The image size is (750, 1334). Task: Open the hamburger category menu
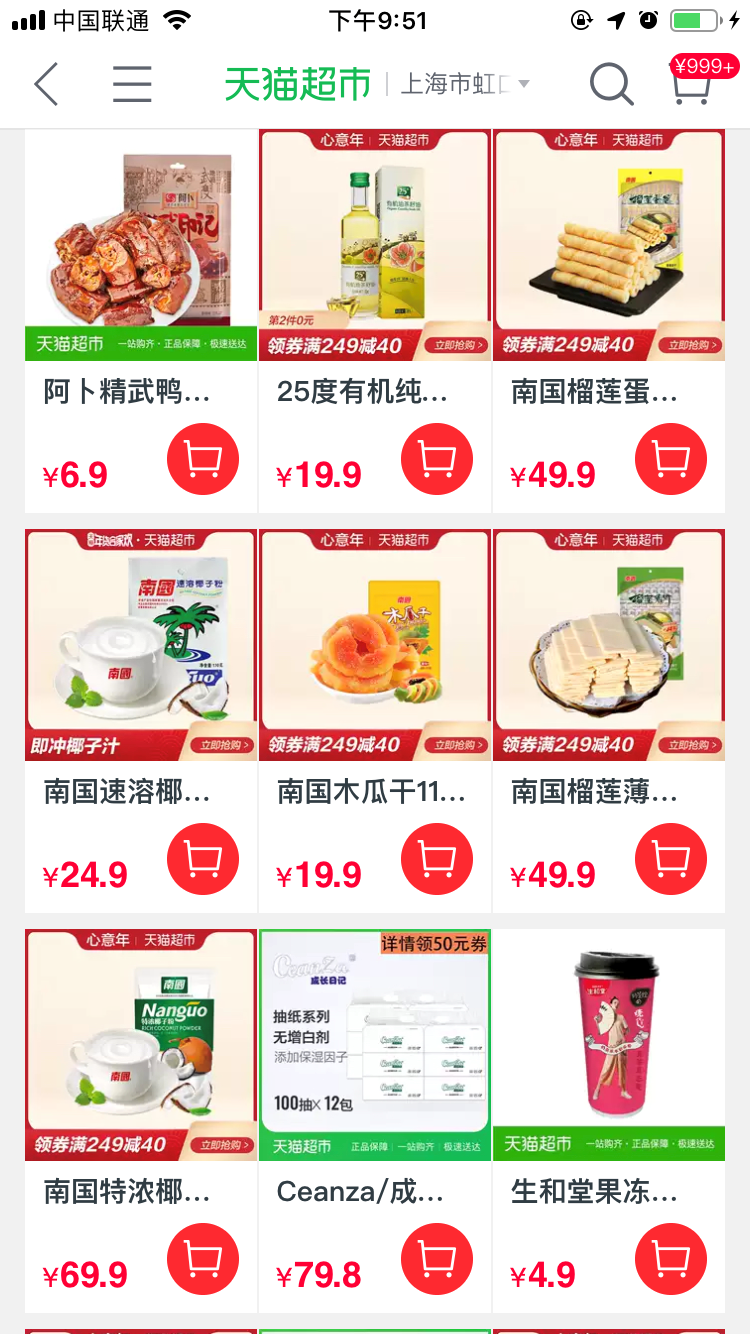(x=132, y=85)
